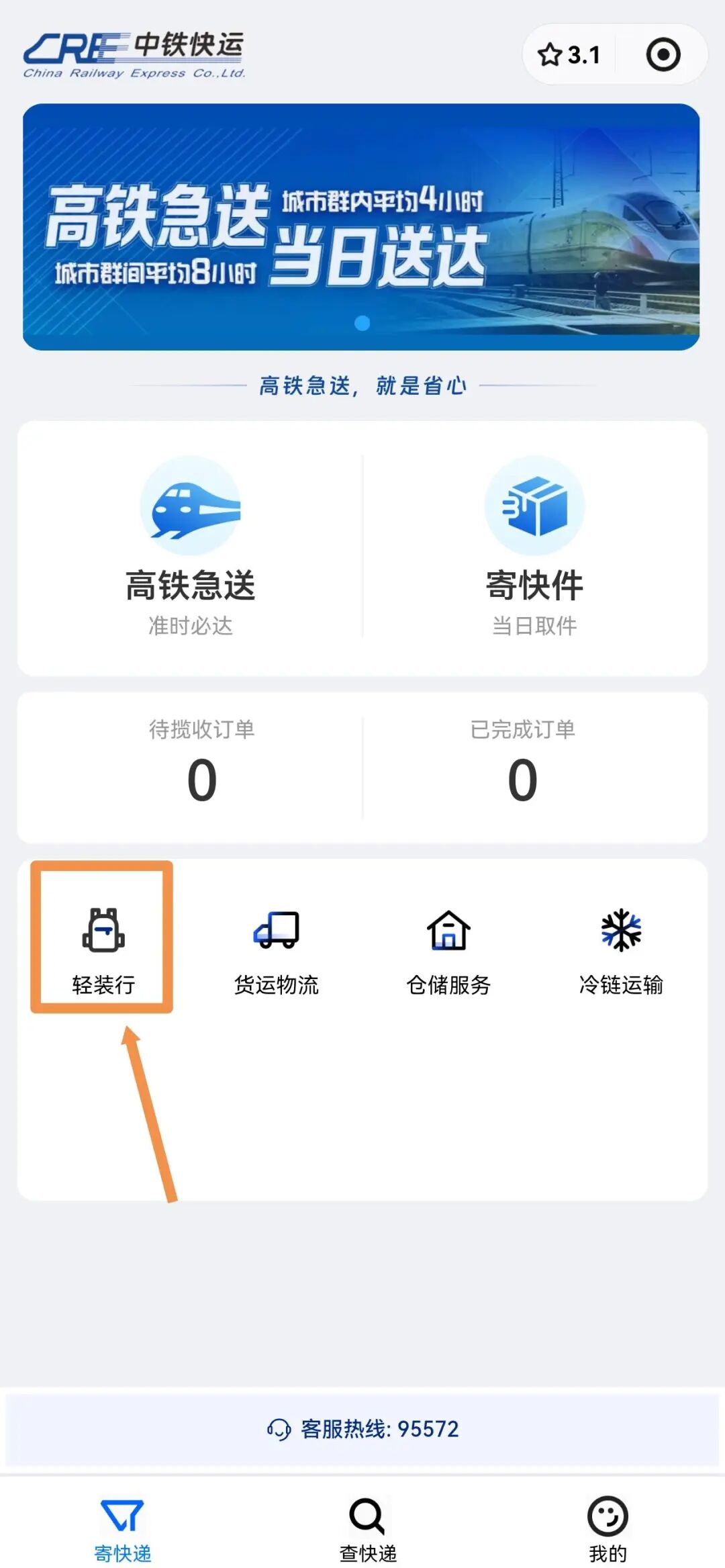Call customer hotline 95572
The height and width of the screenshot is (1568, 725).
[362, 1428]
